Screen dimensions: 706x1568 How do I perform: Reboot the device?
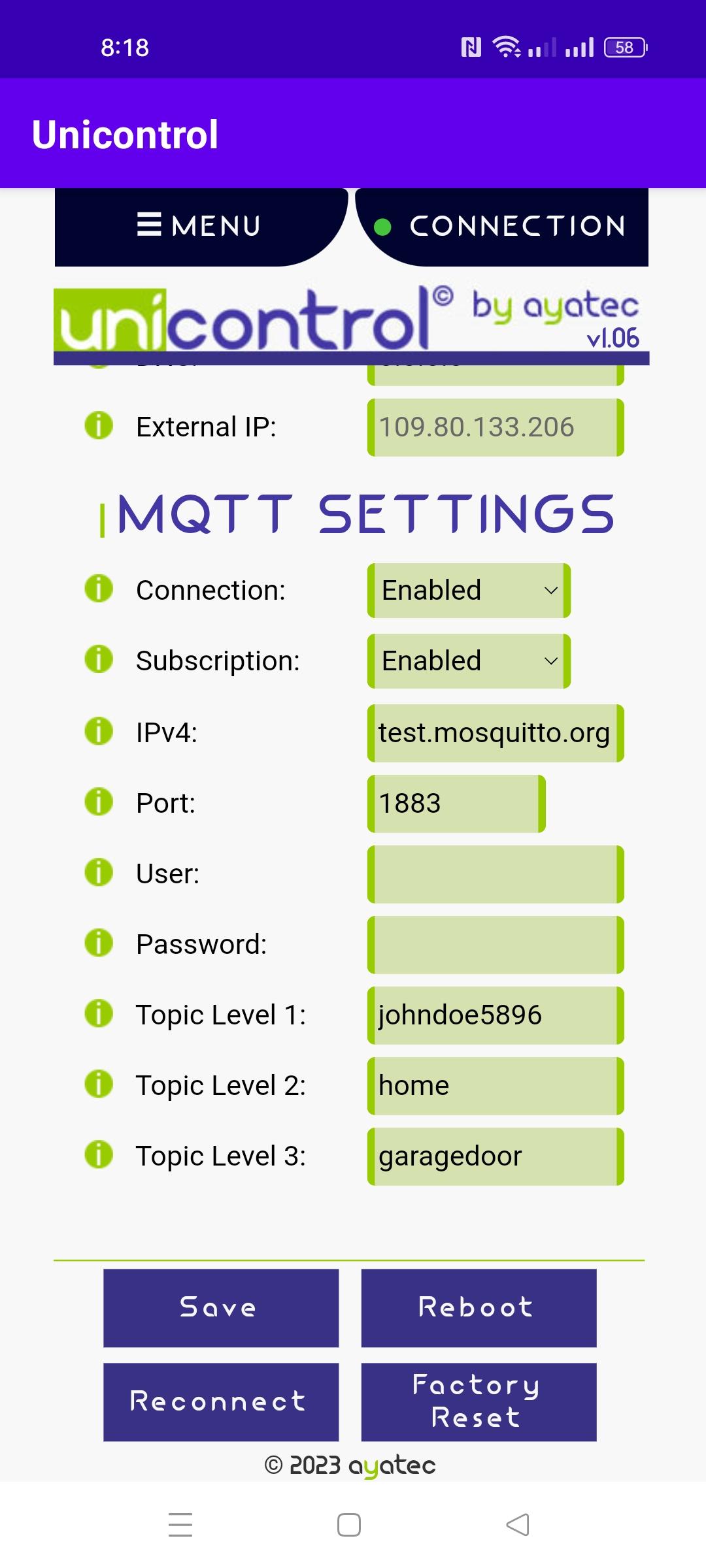coord(479,1308)
